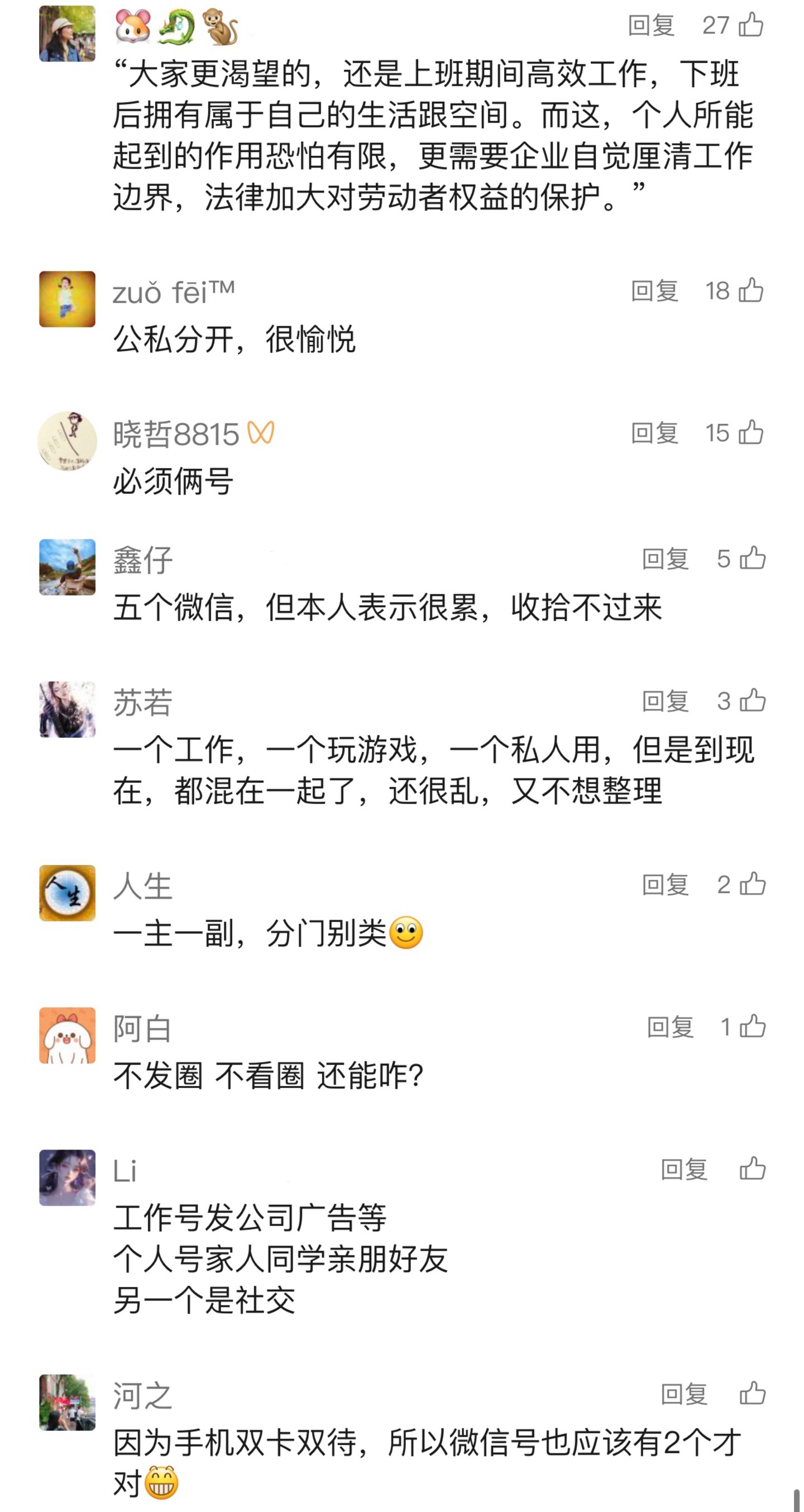Open 鑫仔's profile avatar
This screenshot has height=1512, width=804.
point(67,567)
